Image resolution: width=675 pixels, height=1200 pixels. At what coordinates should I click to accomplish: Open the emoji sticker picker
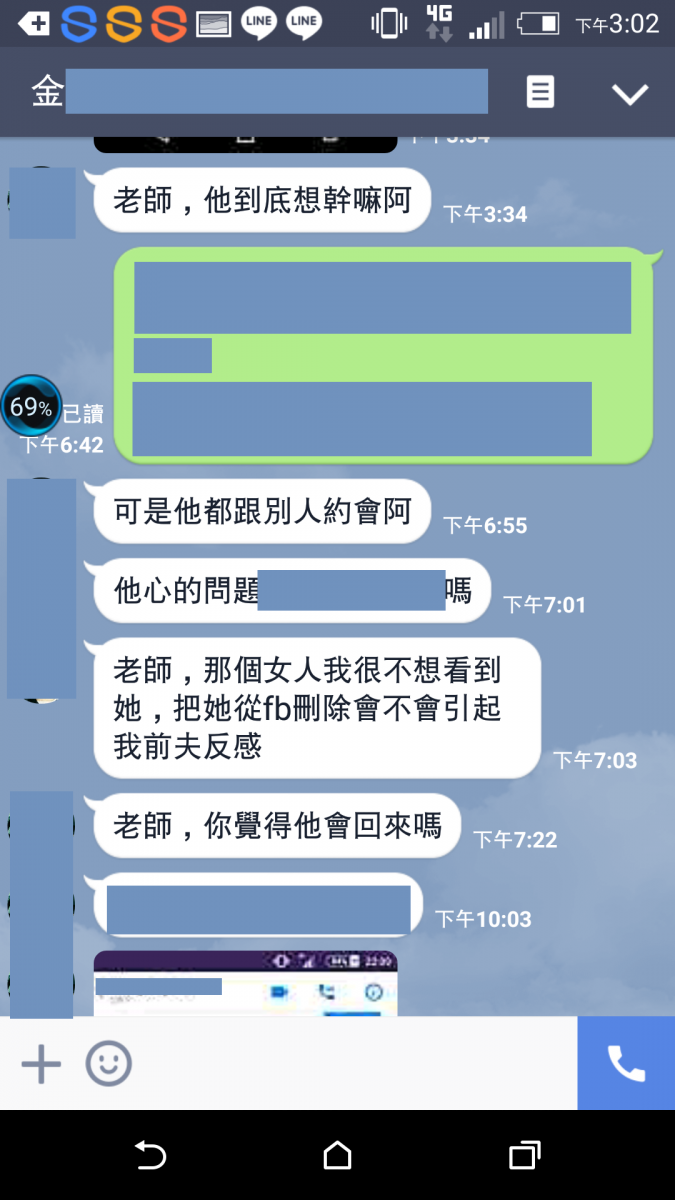(x=108, y=1063)
